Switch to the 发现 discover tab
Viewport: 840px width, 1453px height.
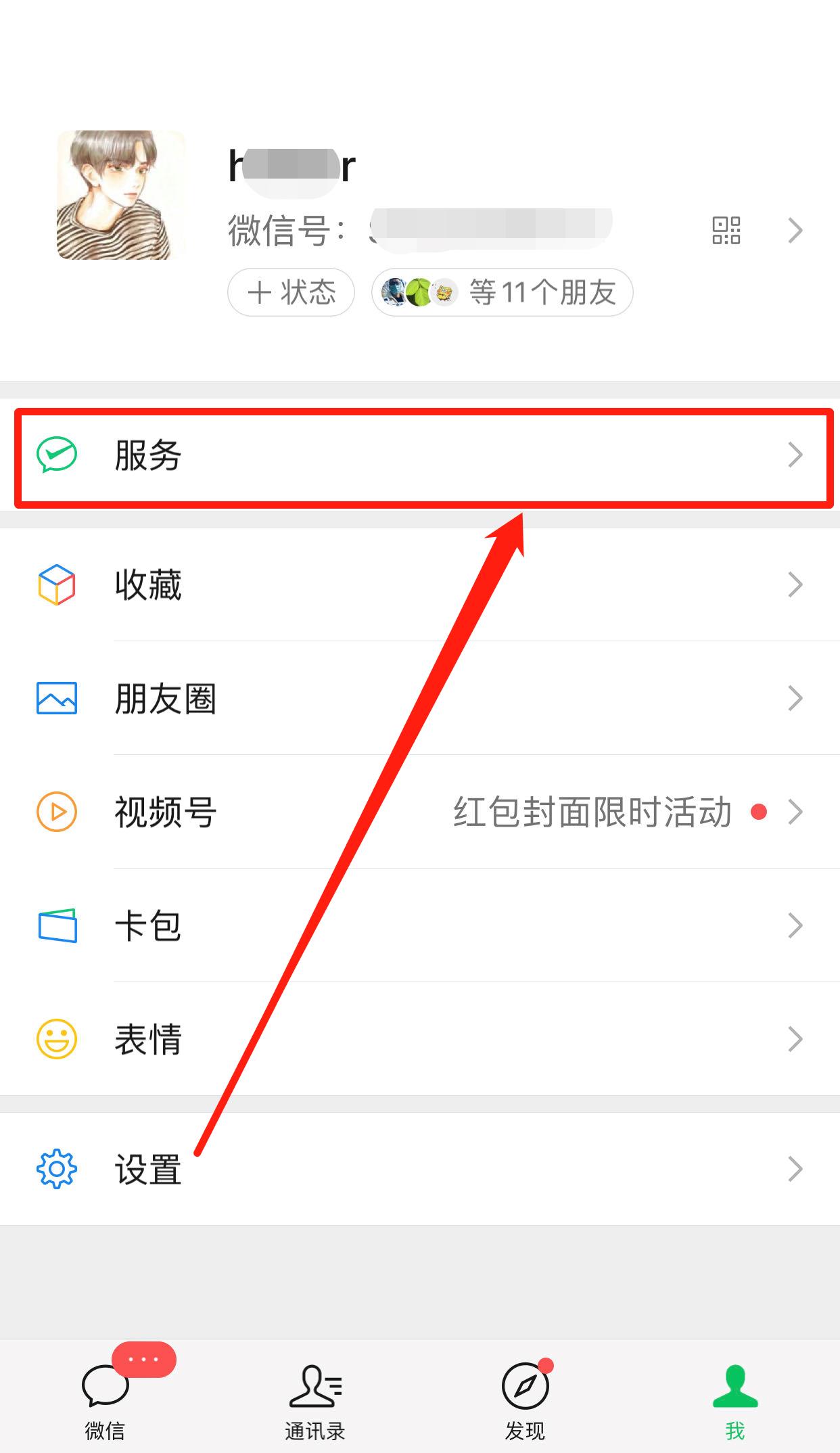click(525, 1400)
